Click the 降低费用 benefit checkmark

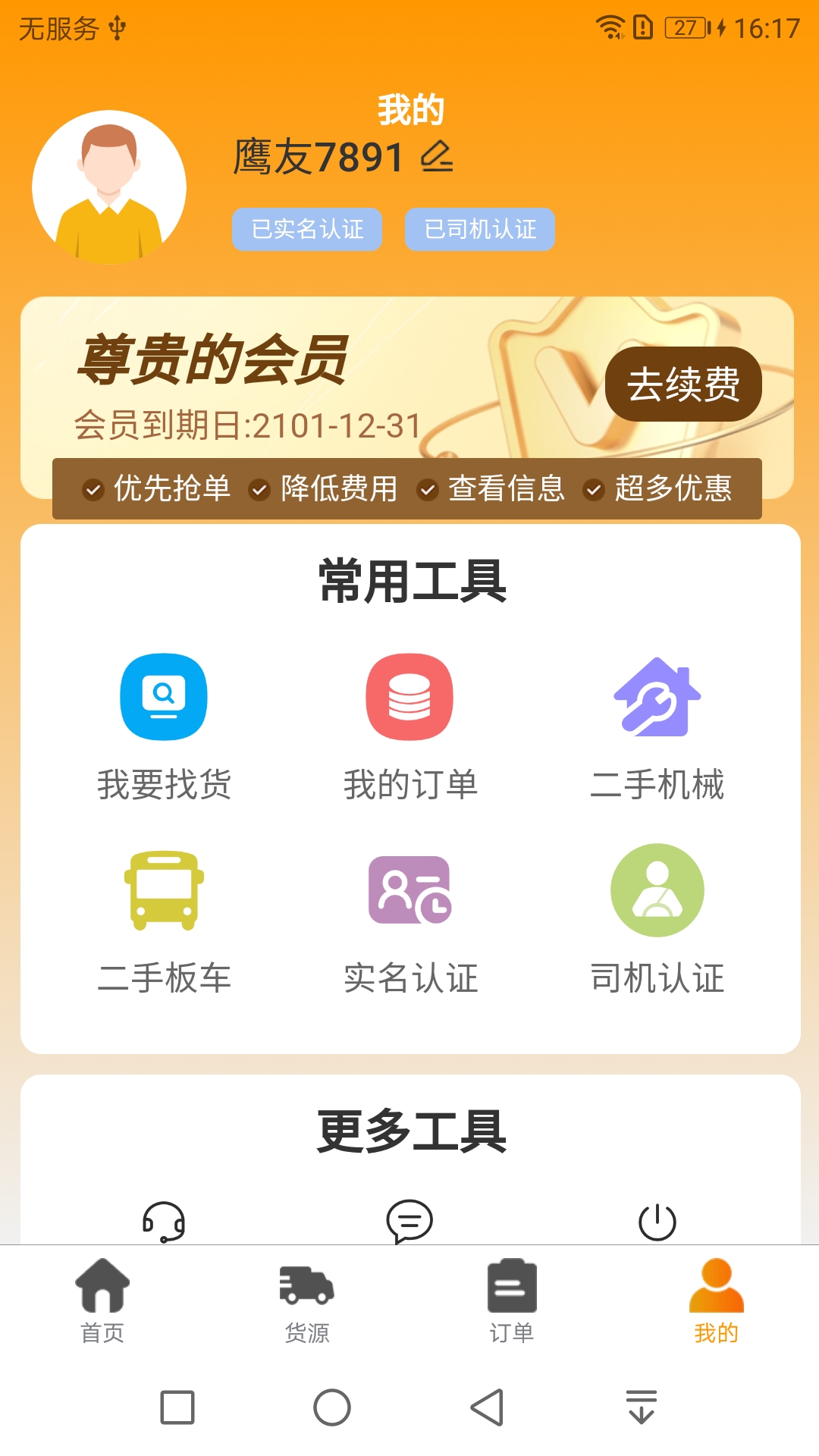(x=259, y=490)
